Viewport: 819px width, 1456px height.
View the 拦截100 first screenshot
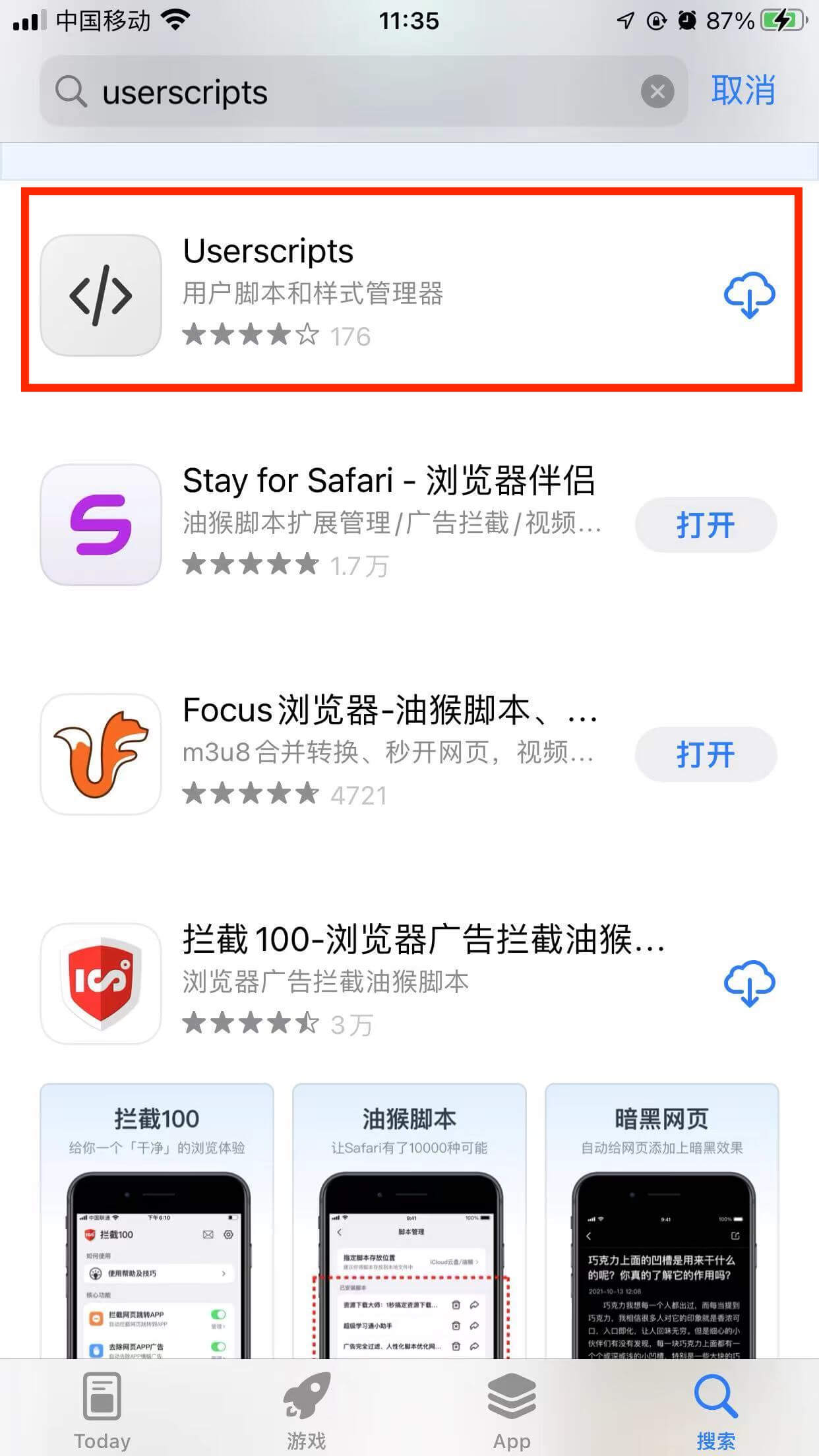[157, 1220]
